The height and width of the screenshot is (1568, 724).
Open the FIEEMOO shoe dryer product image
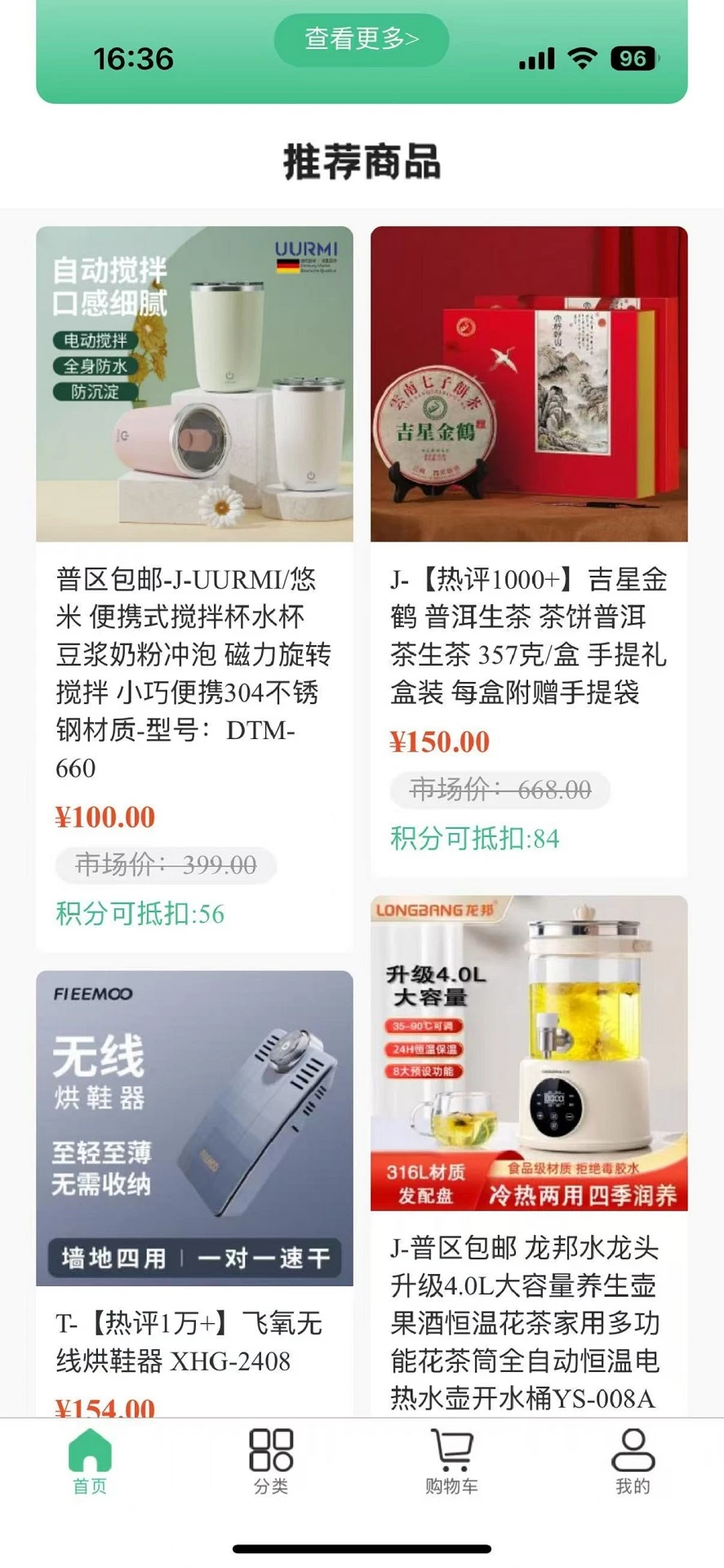pyautogui.click(x=193, y=1129)
